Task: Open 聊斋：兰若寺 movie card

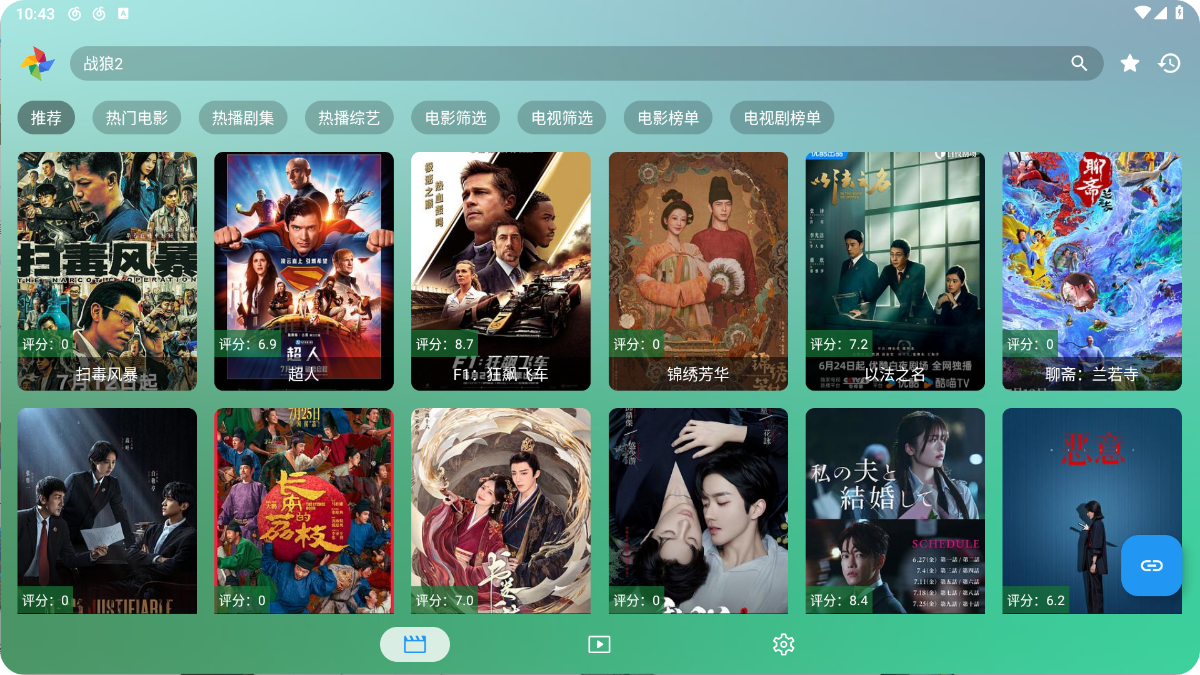Action: 1092,270
